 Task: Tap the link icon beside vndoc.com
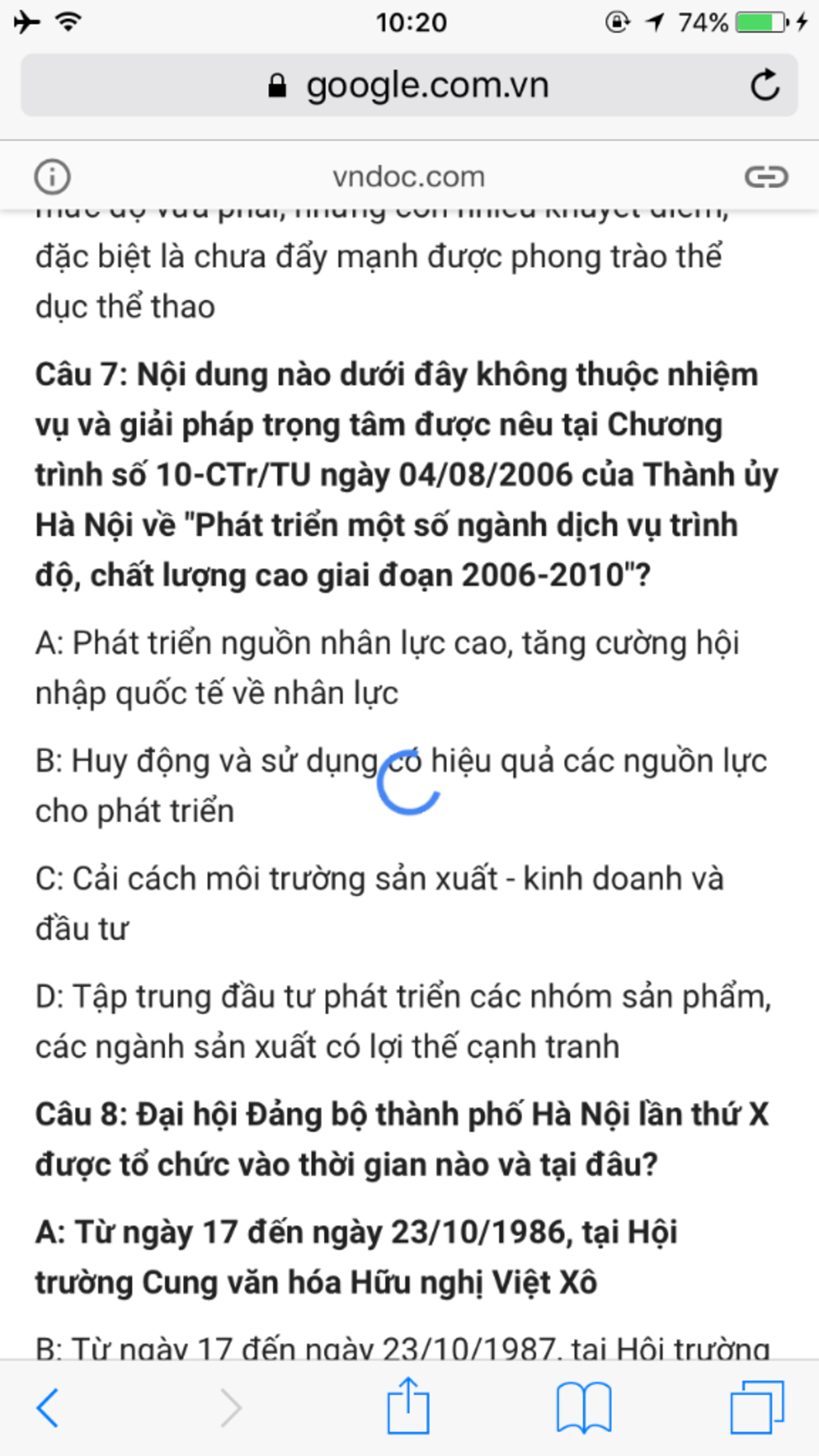click(766, 177)
